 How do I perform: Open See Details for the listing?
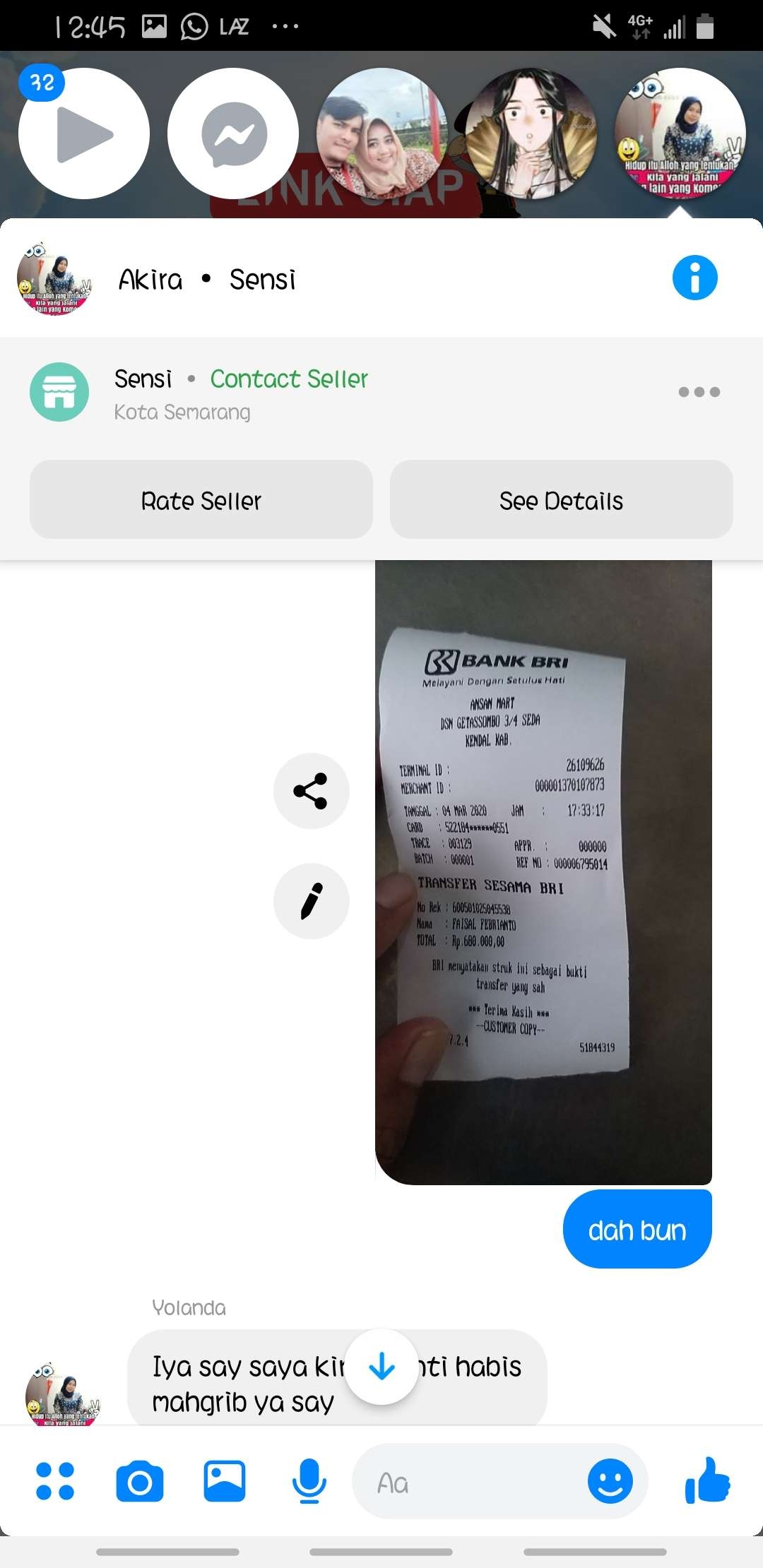[561, 500]
